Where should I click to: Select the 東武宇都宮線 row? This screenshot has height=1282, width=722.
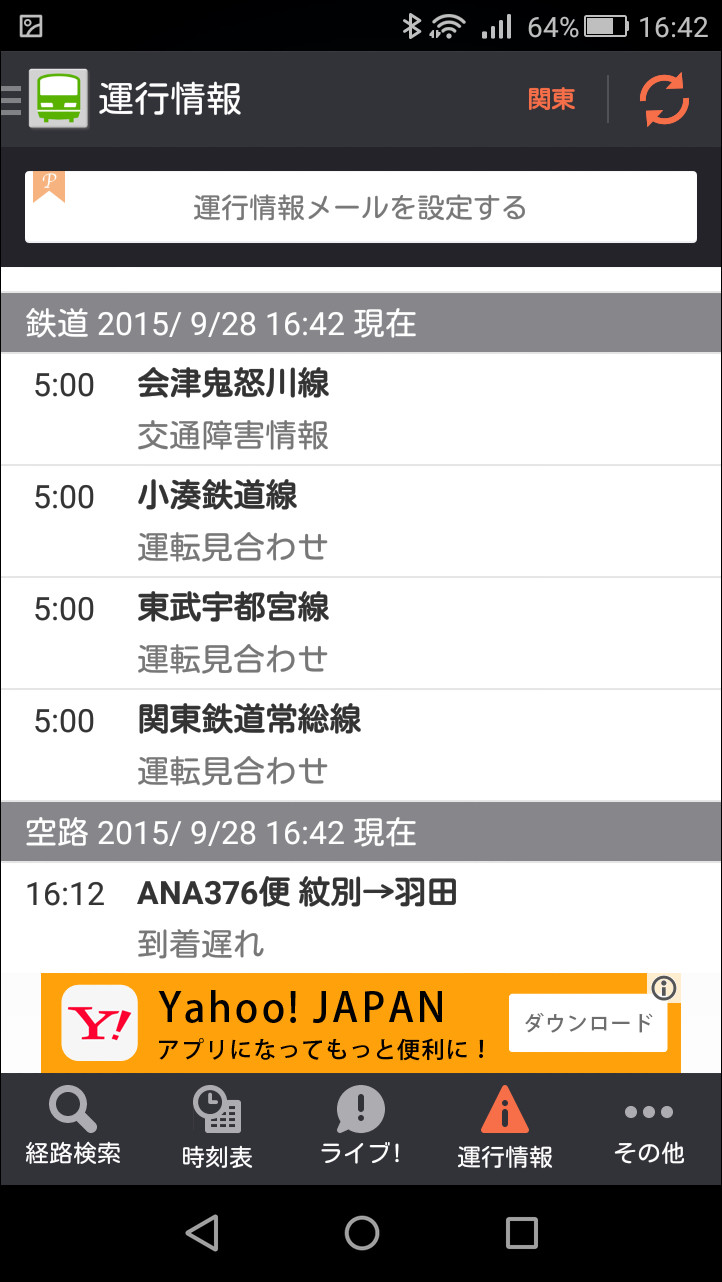point(360,633)
